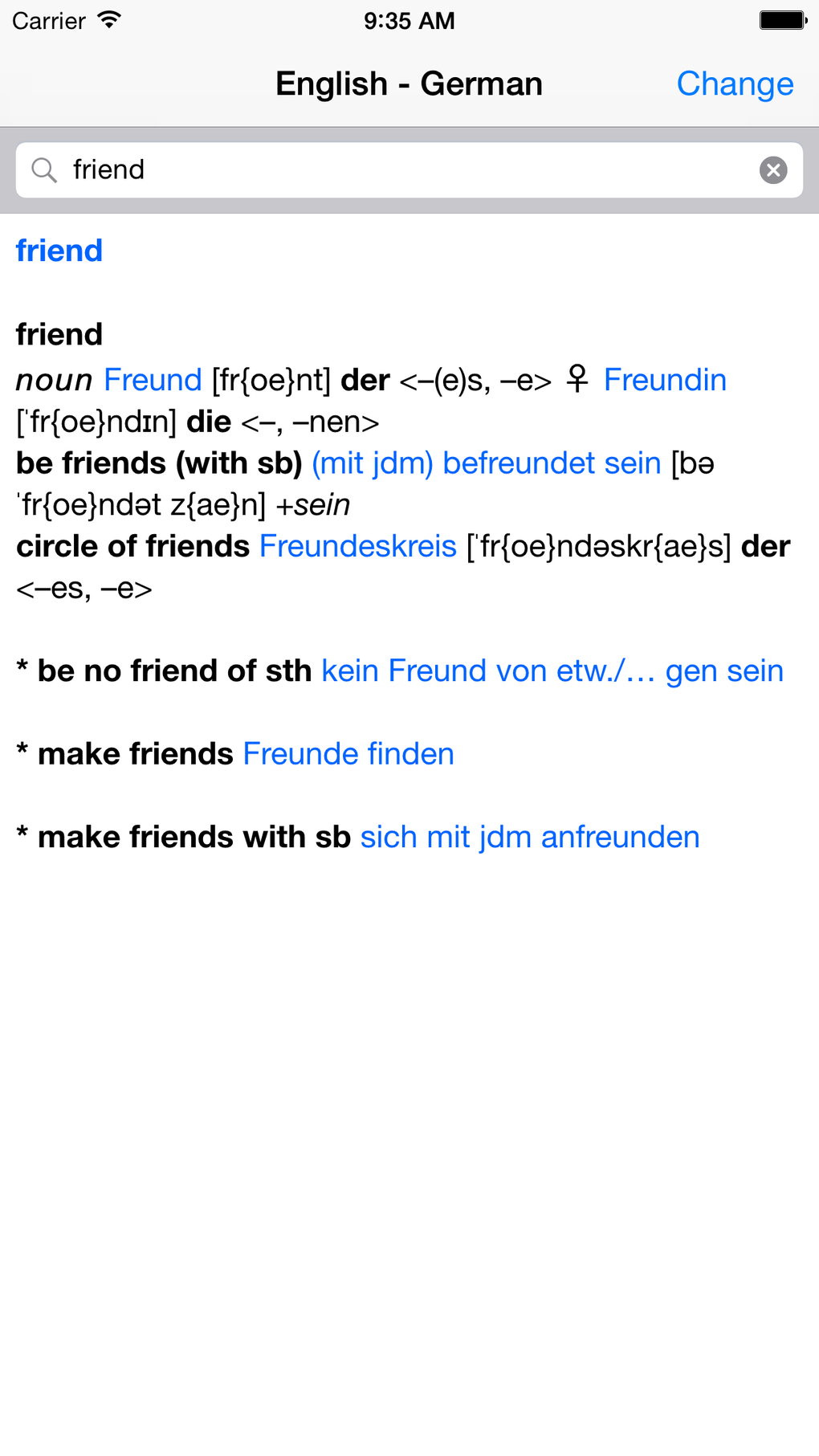Viewport: 819px width, 1456px height.
Task: Click the Carrier signal indicator
Action: pyautogui.click(x=48, y=21)
